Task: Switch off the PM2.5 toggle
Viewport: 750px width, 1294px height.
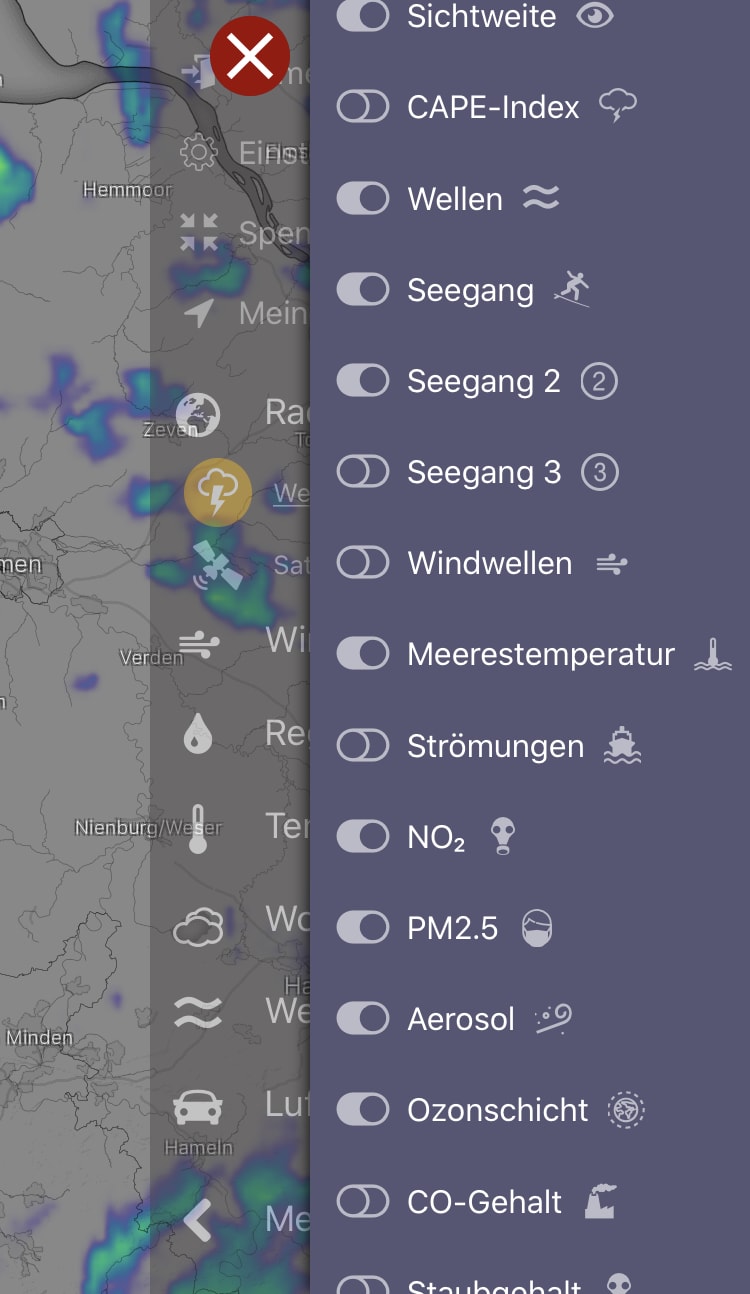Action: click(363, 928)
